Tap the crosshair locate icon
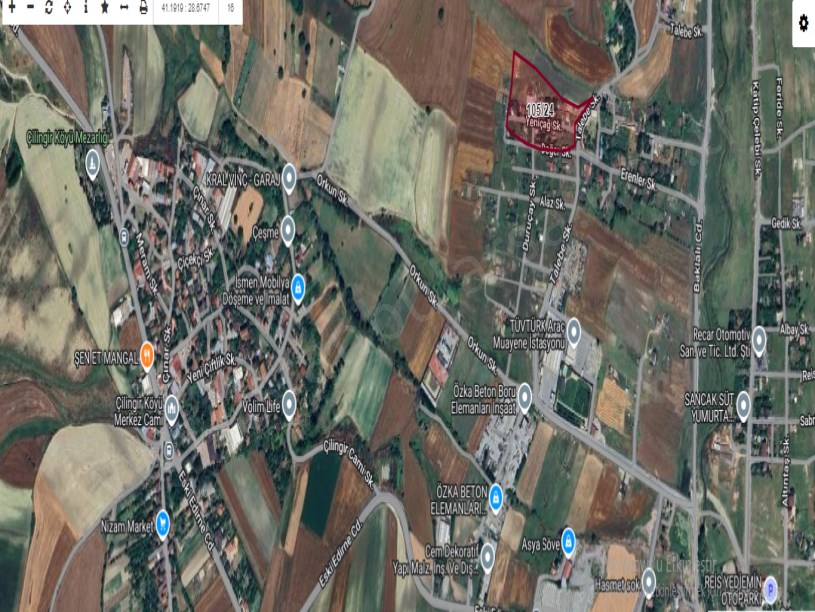Viewport: 815px width, 612px height. coord(67,7)
